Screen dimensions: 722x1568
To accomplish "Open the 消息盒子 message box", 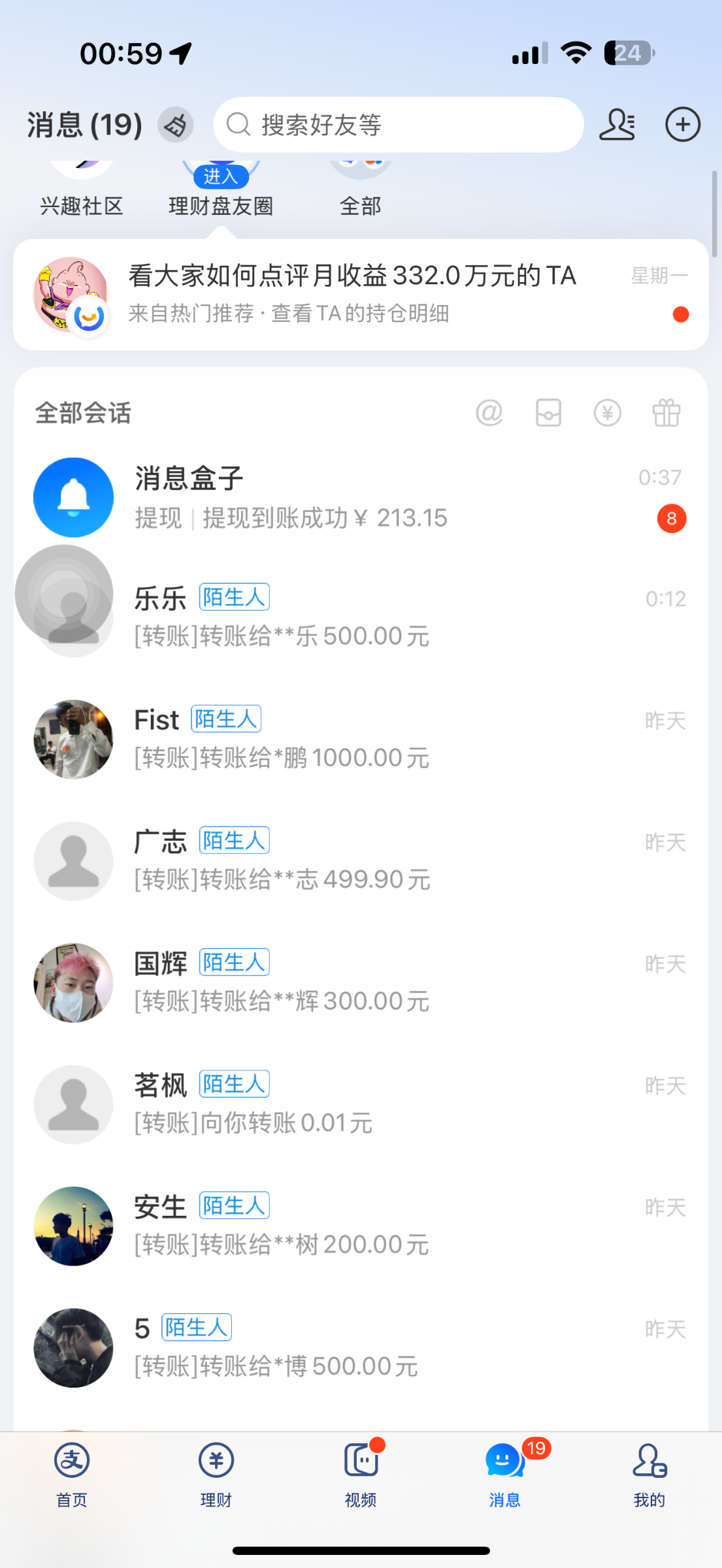I will [361, 498].
